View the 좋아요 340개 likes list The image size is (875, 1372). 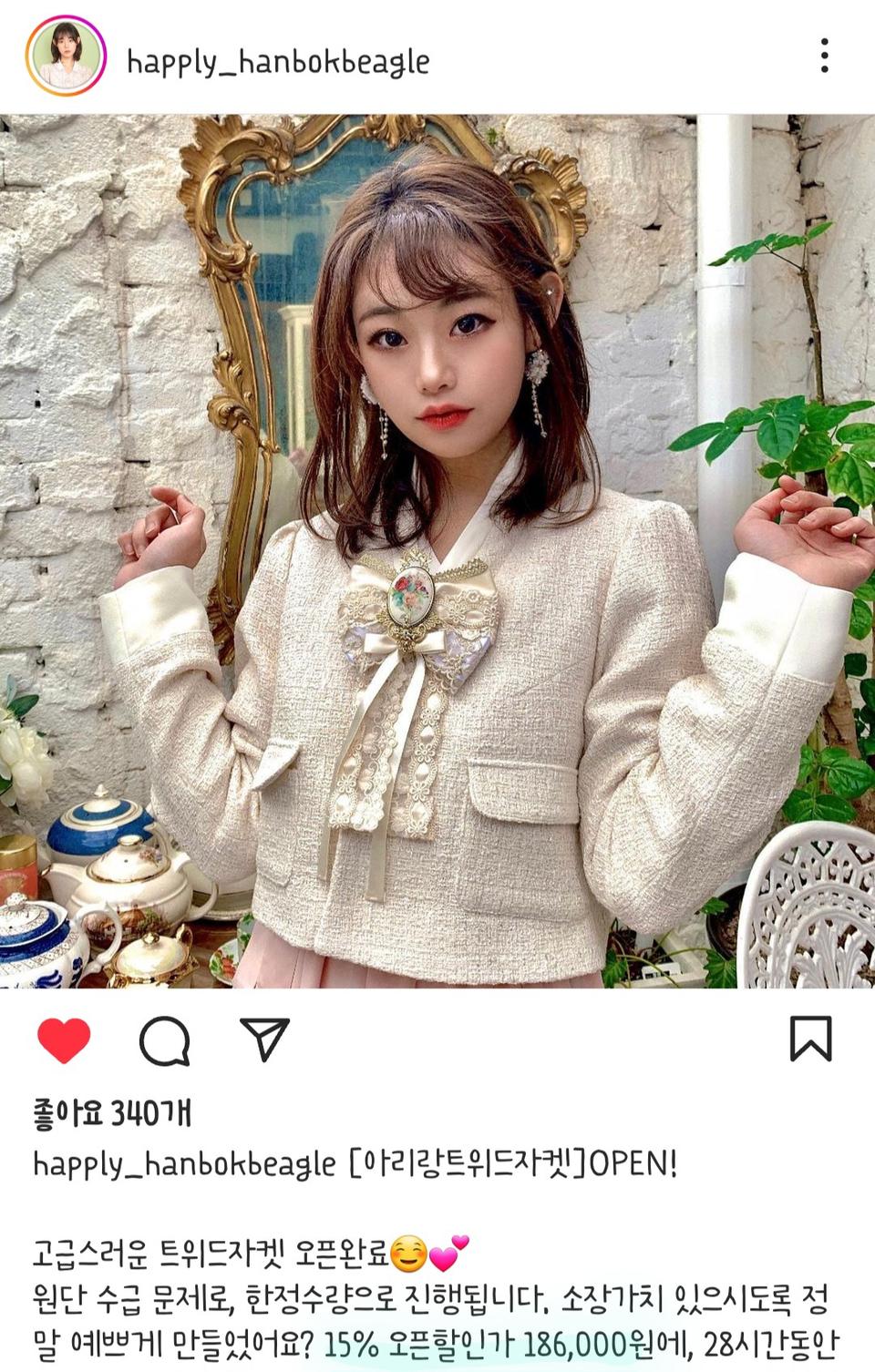click(x=112, y=1112)
